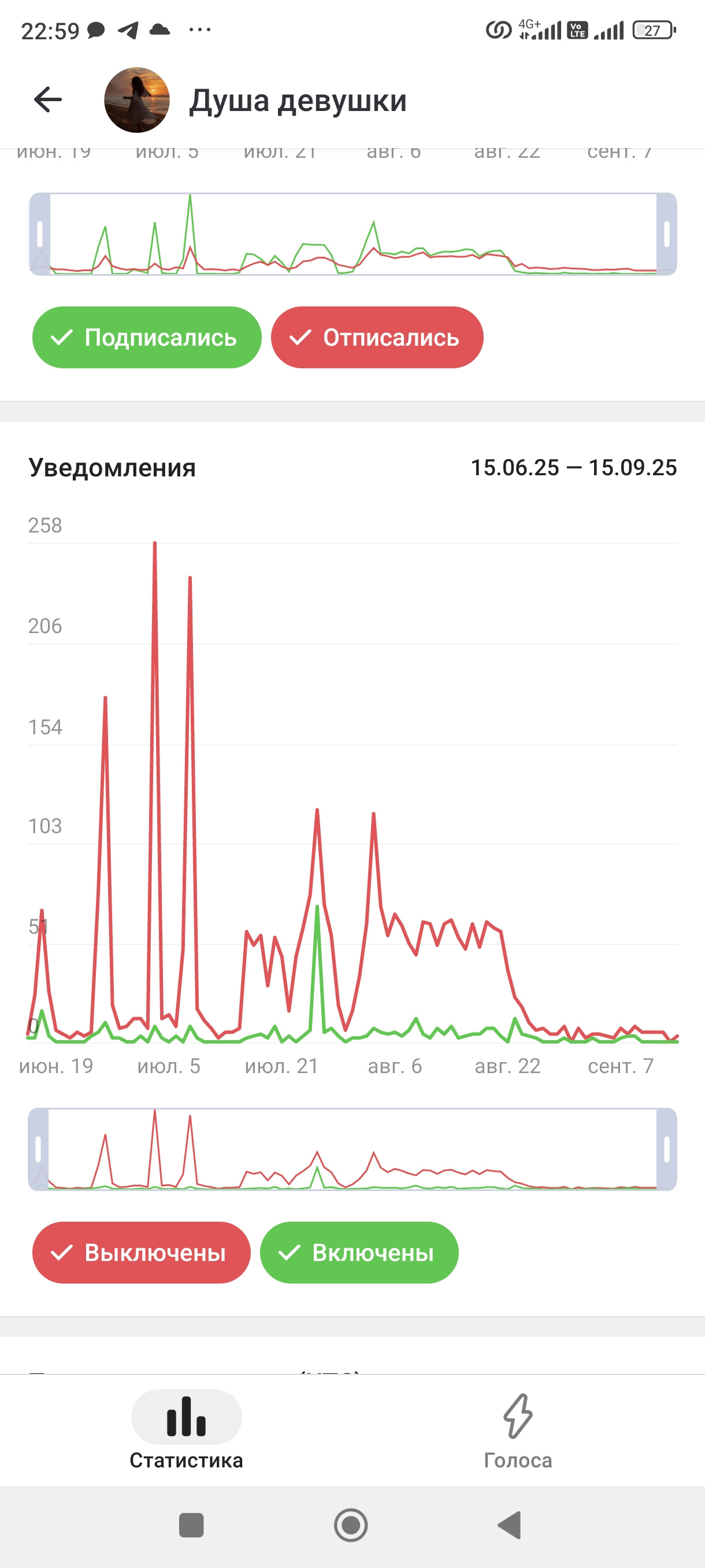Hide the Отписались line on chart
Viewport: 705px width, 1568px height.
pos(377,337)
